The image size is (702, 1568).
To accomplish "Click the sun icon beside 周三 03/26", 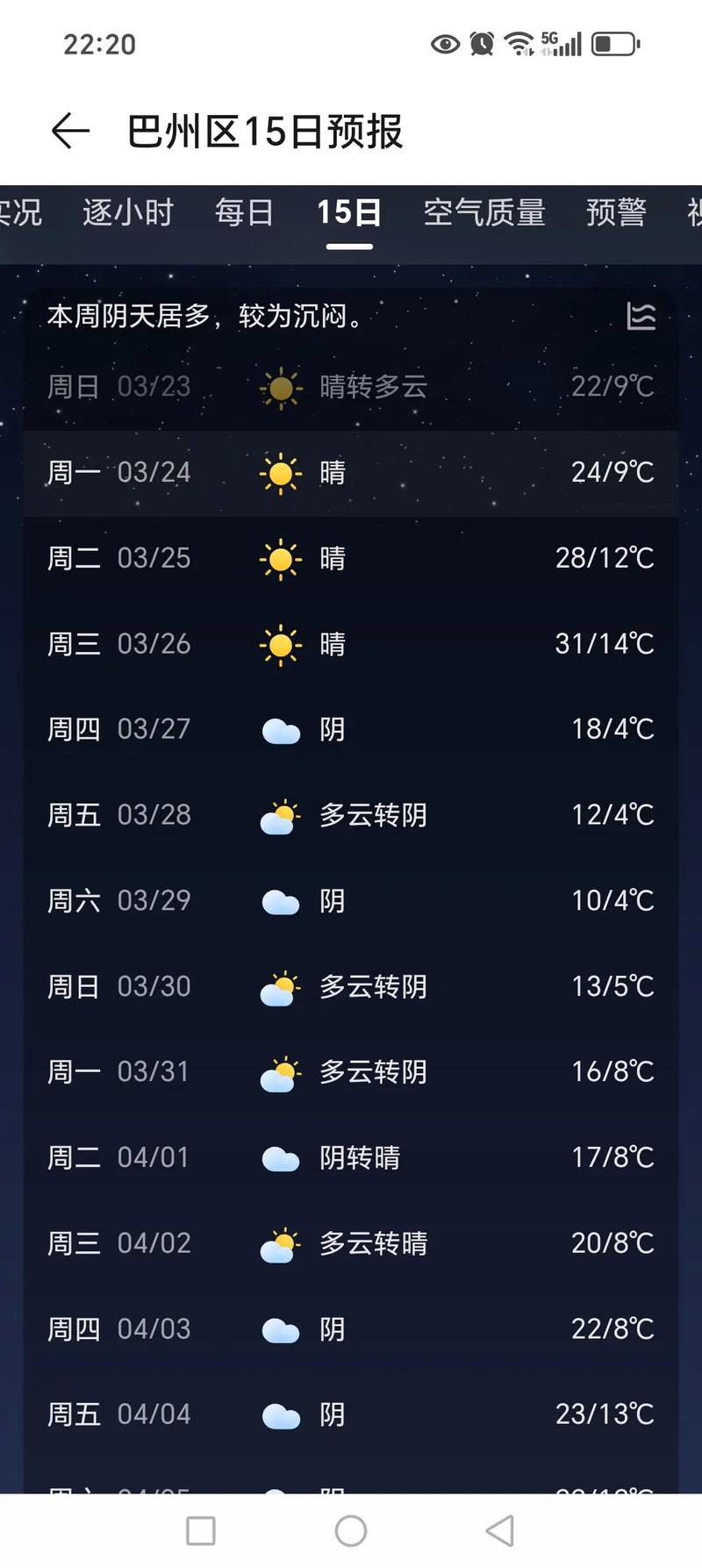I will pyautogui.click(x=279, y=643).
